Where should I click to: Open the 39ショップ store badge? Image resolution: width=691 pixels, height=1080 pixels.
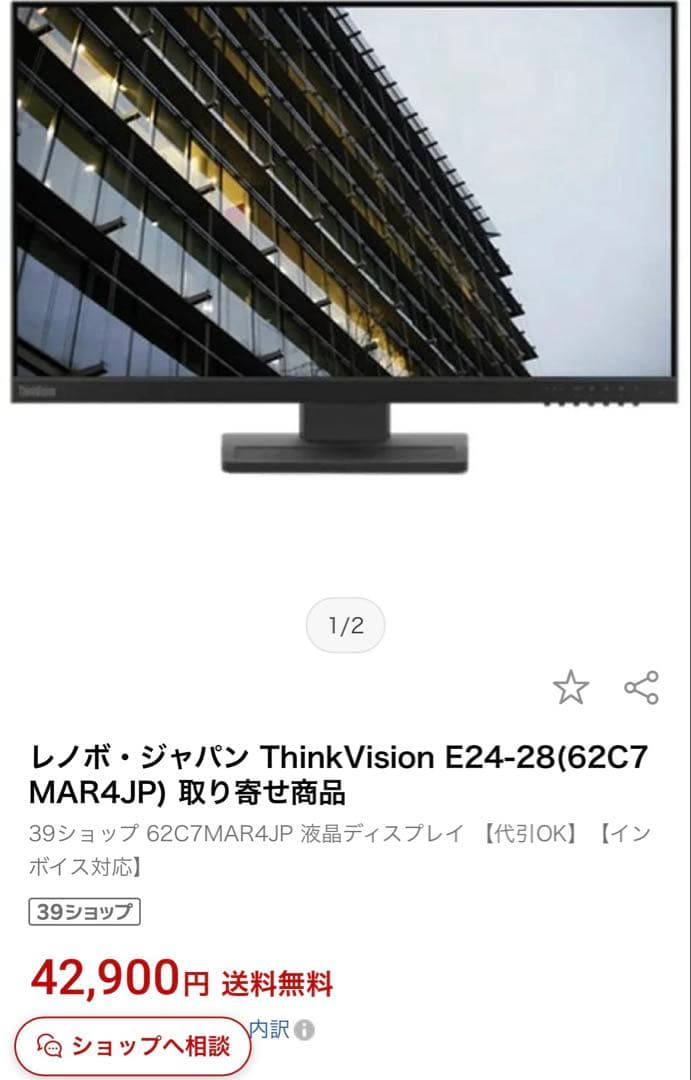tap(83, 912)
